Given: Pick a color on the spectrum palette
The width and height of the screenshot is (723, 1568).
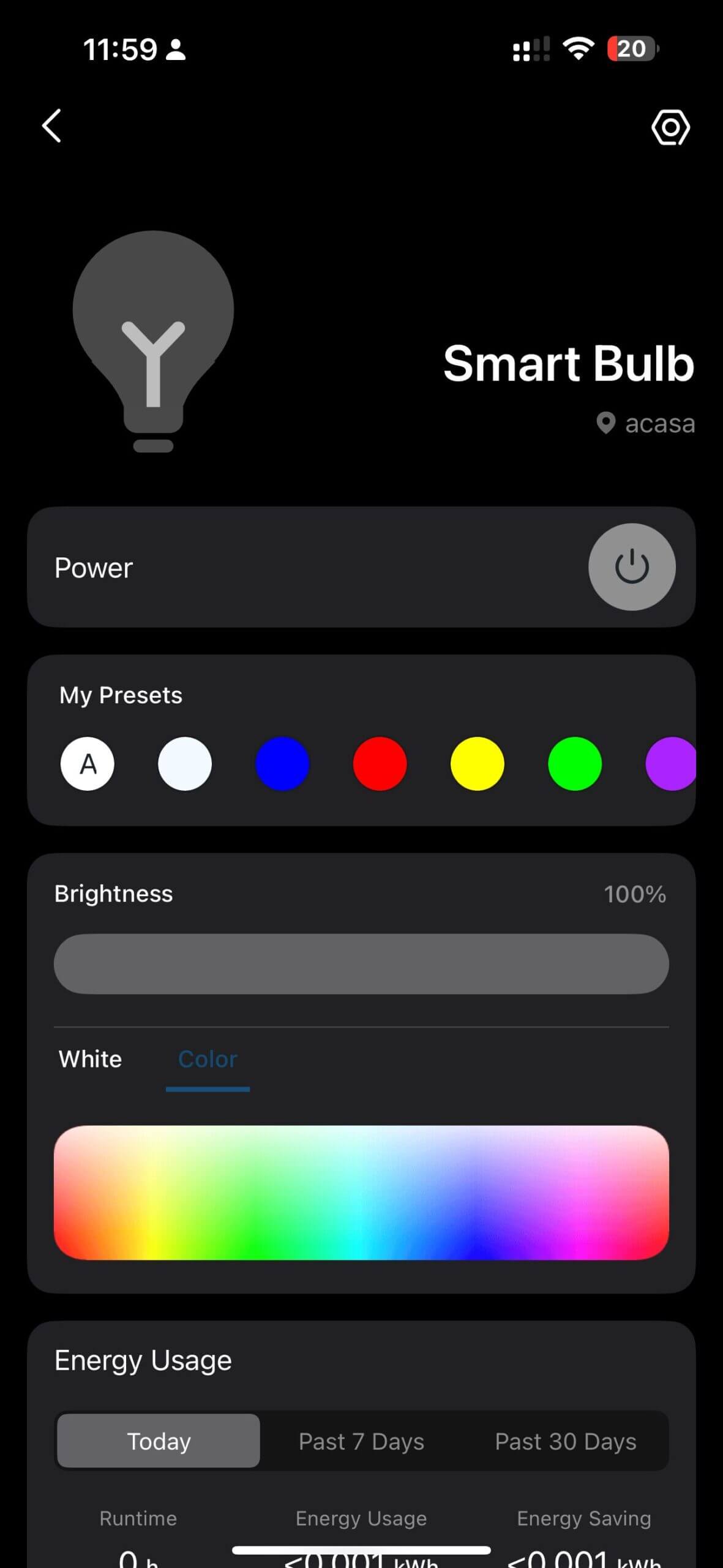Looking at the screenshot, I should tap(361, 1192).
